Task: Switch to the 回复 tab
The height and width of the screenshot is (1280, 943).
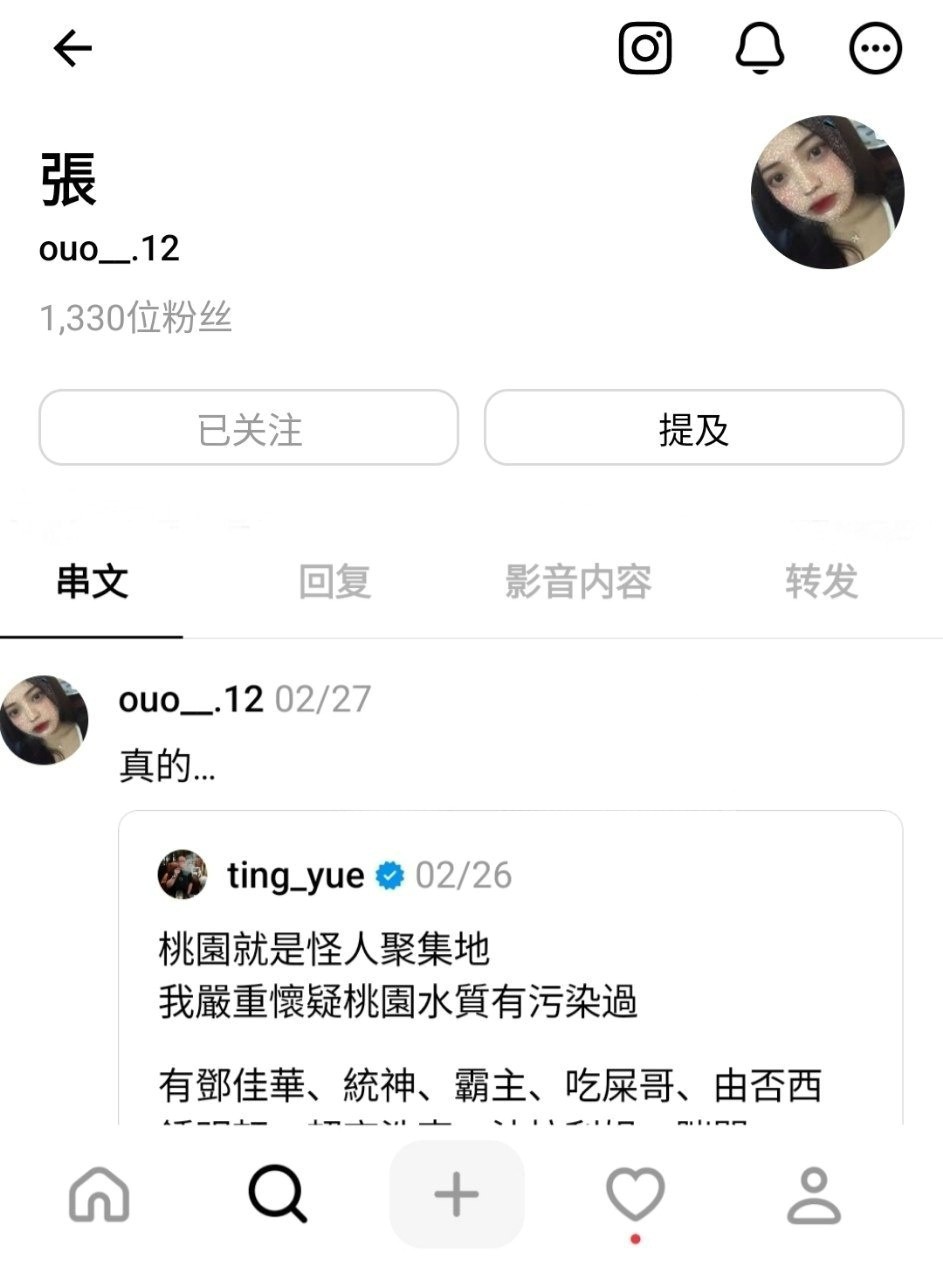Action: tap(335, 581)
